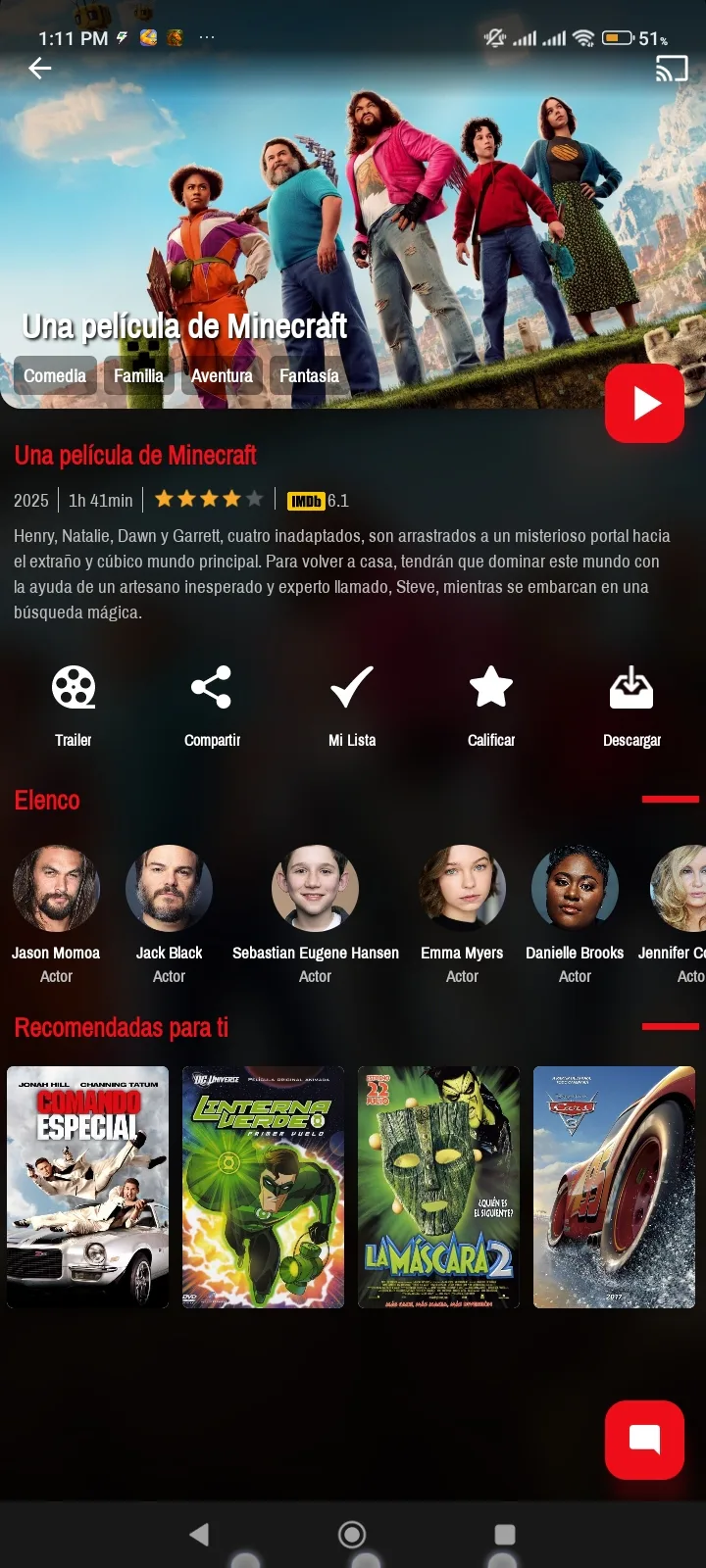Rate the movie with Calificar

point(491,706)
